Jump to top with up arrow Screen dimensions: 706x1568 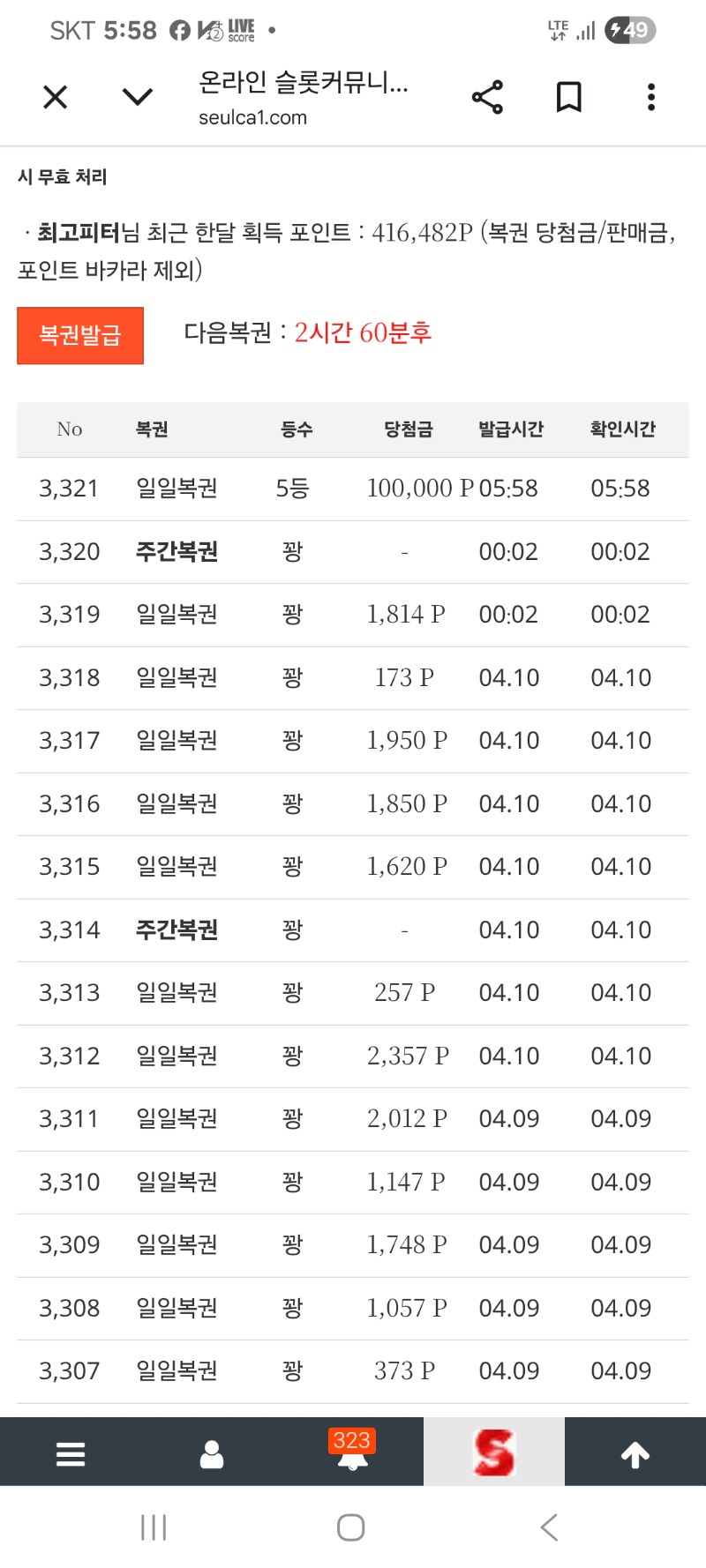coord(635,1453)
